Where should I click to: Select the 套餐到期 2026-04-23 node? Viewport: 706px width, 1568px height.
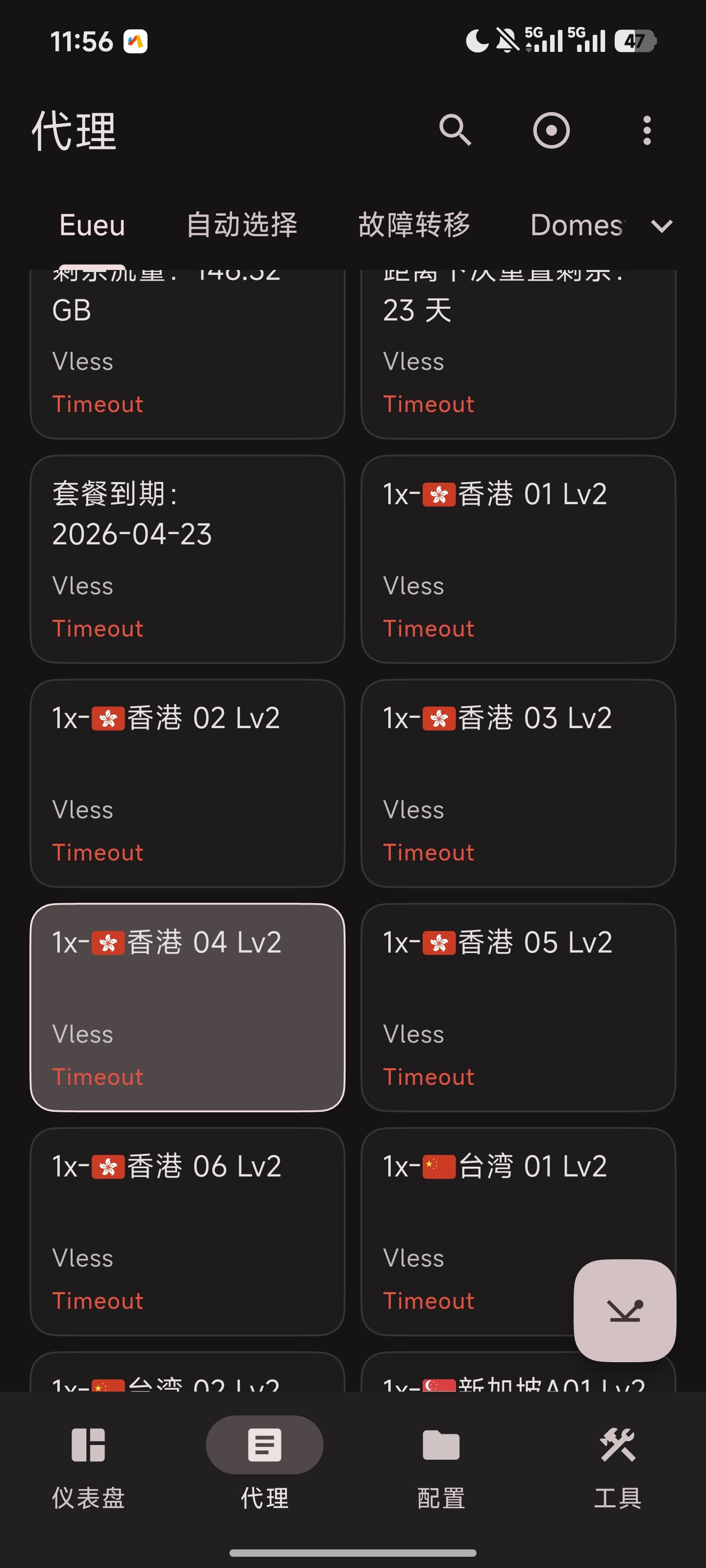[187, 559]
